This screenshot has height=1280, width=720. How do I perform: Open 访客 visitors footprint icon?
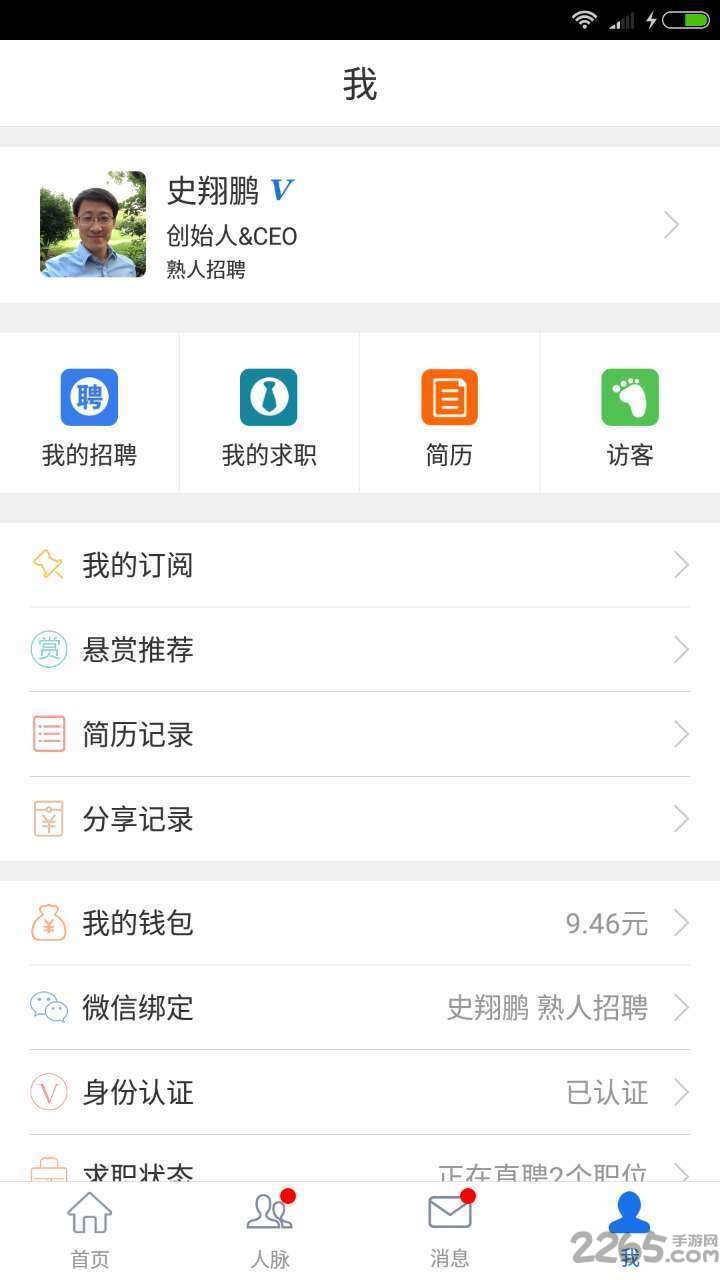click(x=629, y=397)
